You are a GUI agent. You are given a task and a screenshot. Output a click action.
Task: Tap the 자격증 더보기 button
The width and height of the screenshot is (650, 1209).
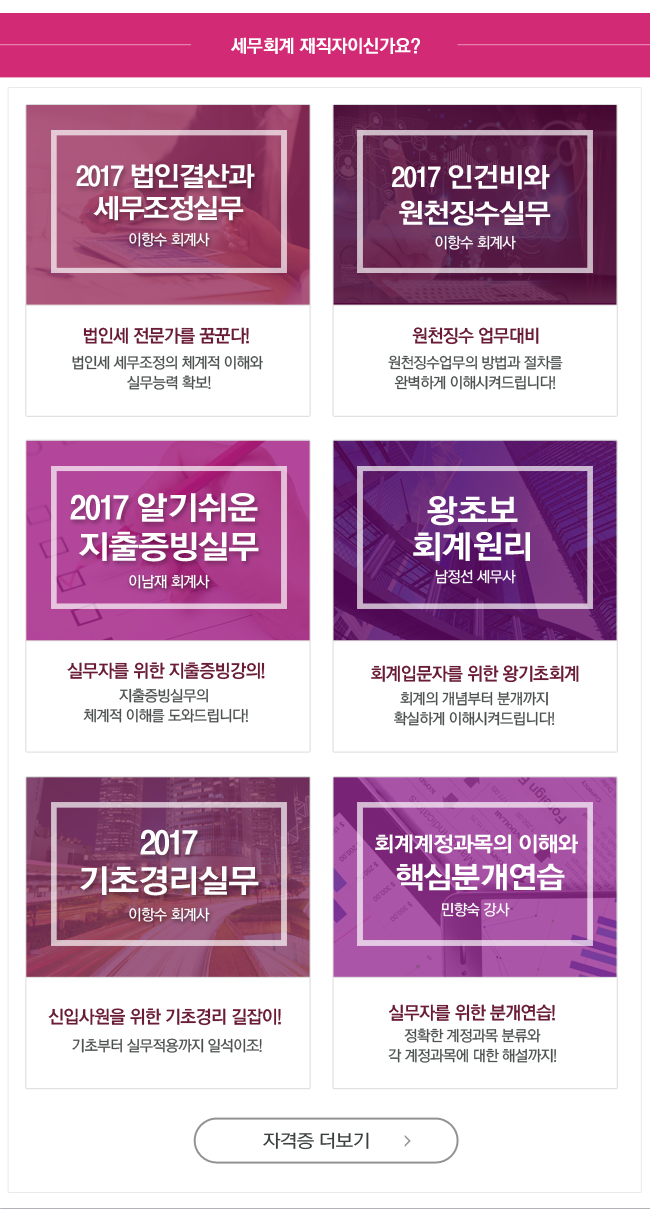click(x=326, y=1140)
